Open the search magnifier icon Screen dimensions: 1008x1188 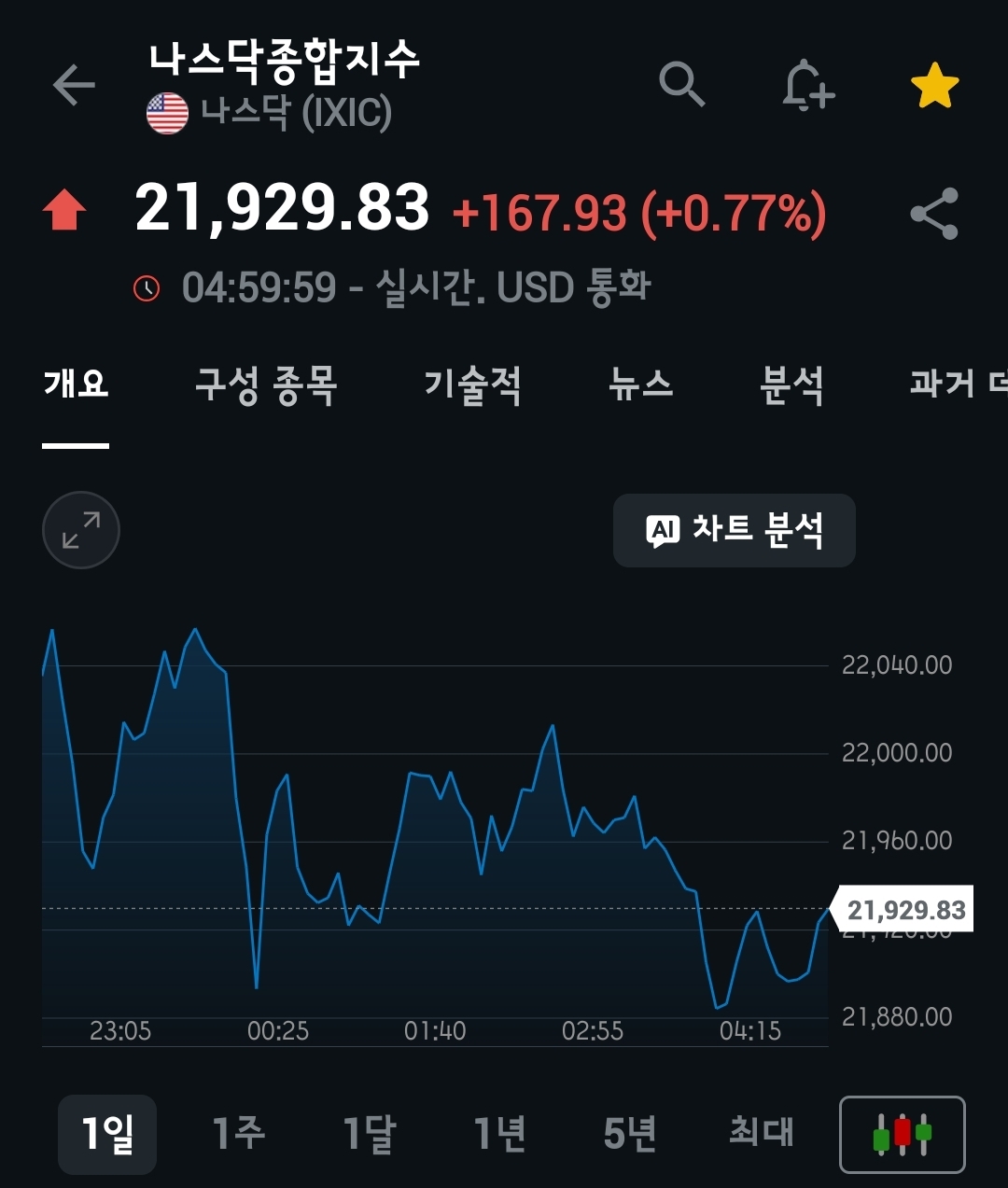click(x=682, y=86)
